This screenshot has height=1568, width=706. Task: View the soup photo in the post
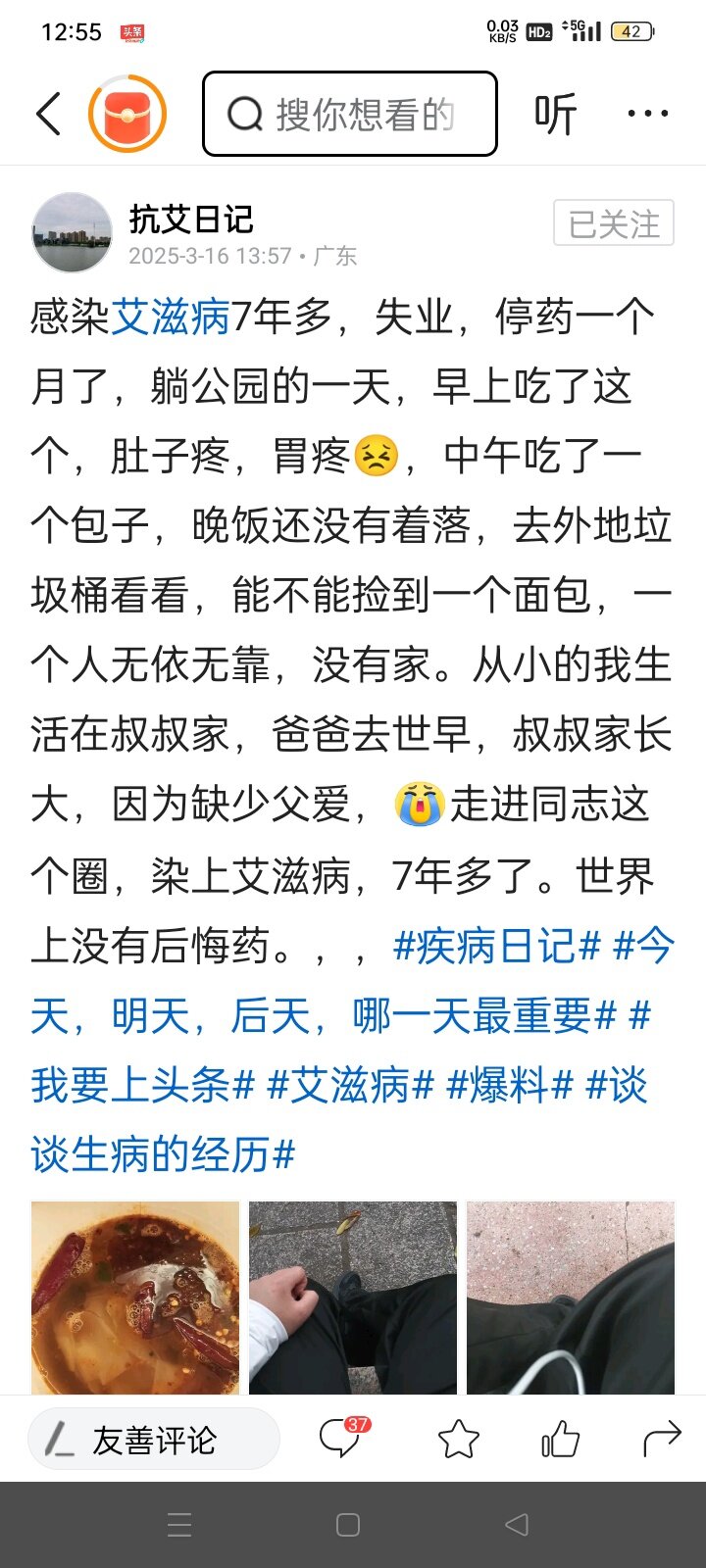(x=135, y=1298)
